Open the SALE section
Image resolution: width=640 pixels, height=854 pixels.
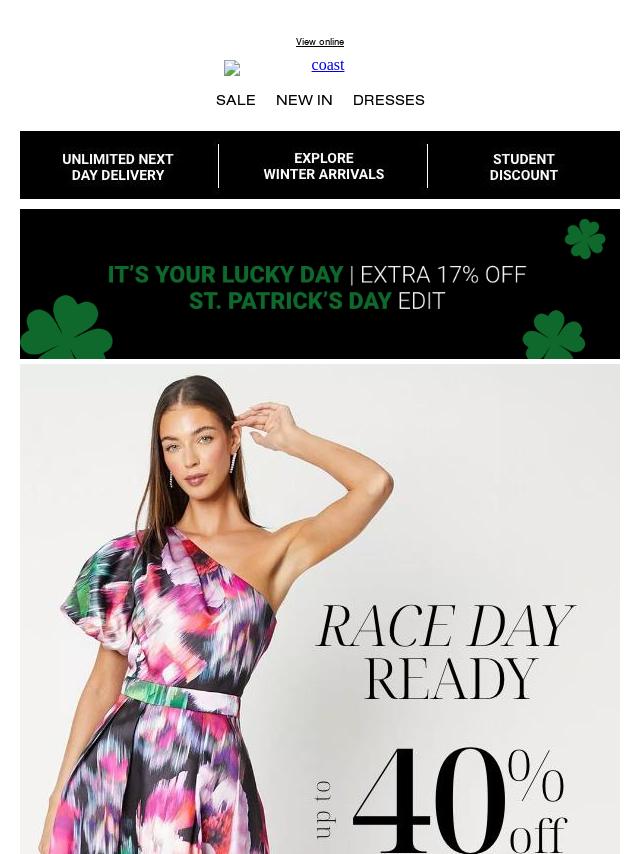coord(236,100)
